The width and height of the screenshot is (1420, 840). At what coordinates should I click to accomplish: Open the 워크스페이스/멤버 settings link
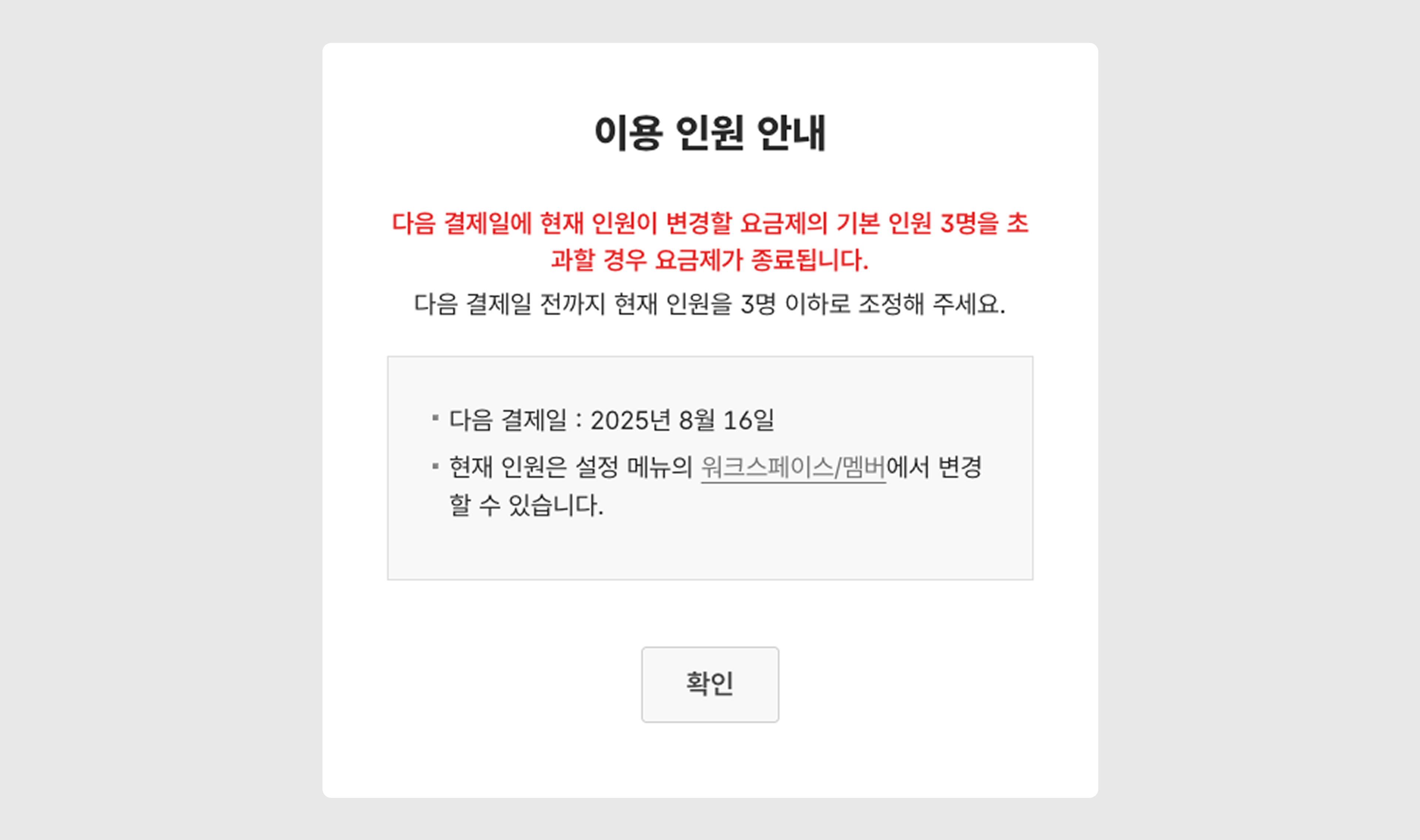click(x=793, y=468)
